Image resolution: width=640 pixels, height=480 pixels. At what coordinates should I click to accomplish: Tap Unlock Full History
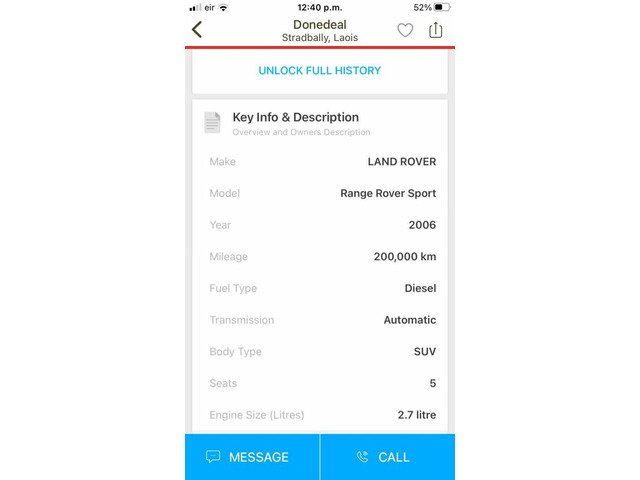[319, 71]
